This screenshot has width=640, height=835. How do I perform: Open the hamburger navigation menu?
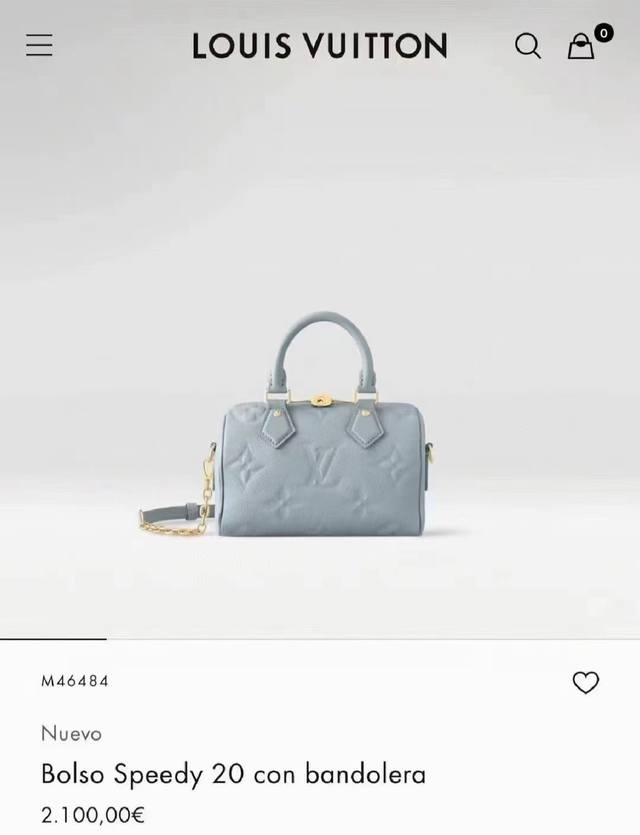pyautogui.click(x=39, y=45)
